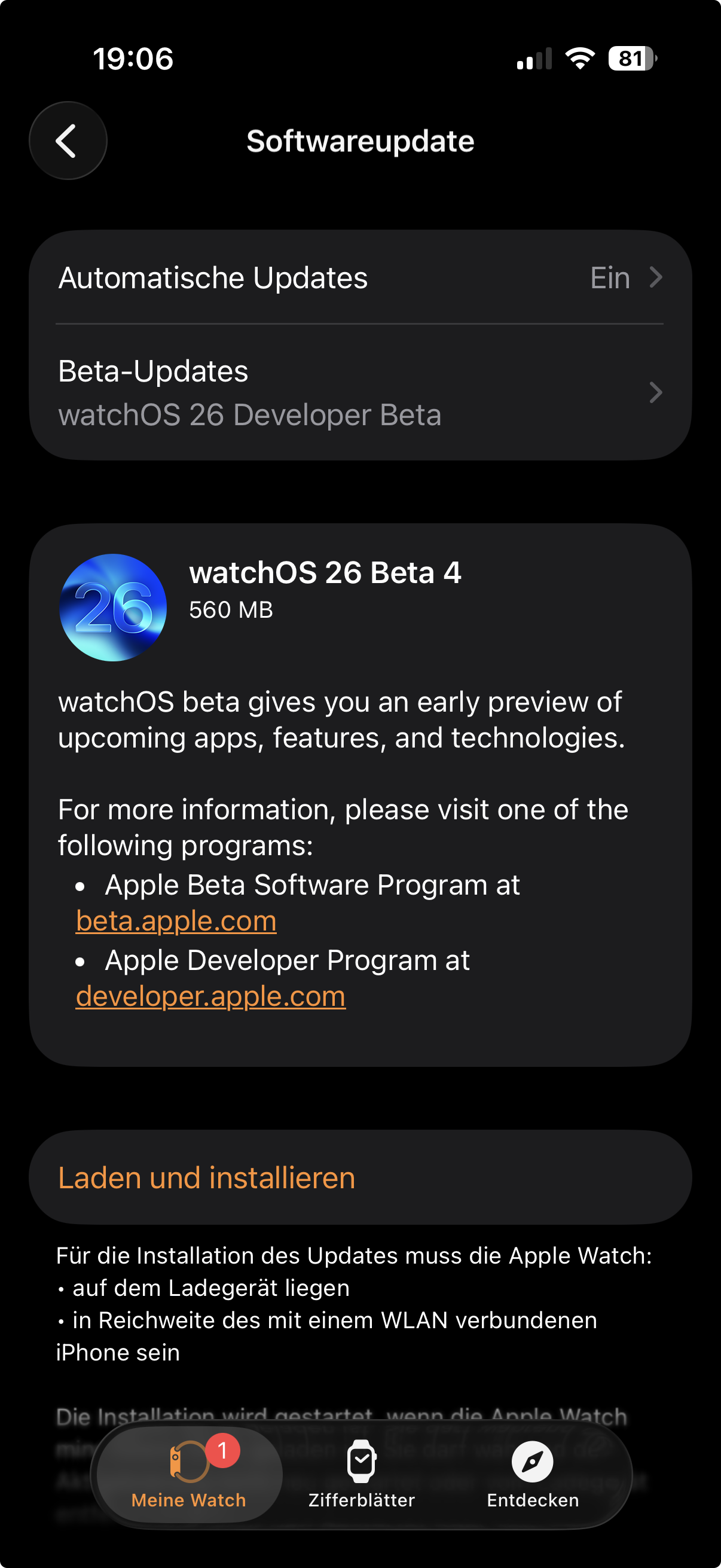Select the Meine Watch tab
This screenshot has height=1568, width=721.
pyautogui.click(x=190, y=1475)
